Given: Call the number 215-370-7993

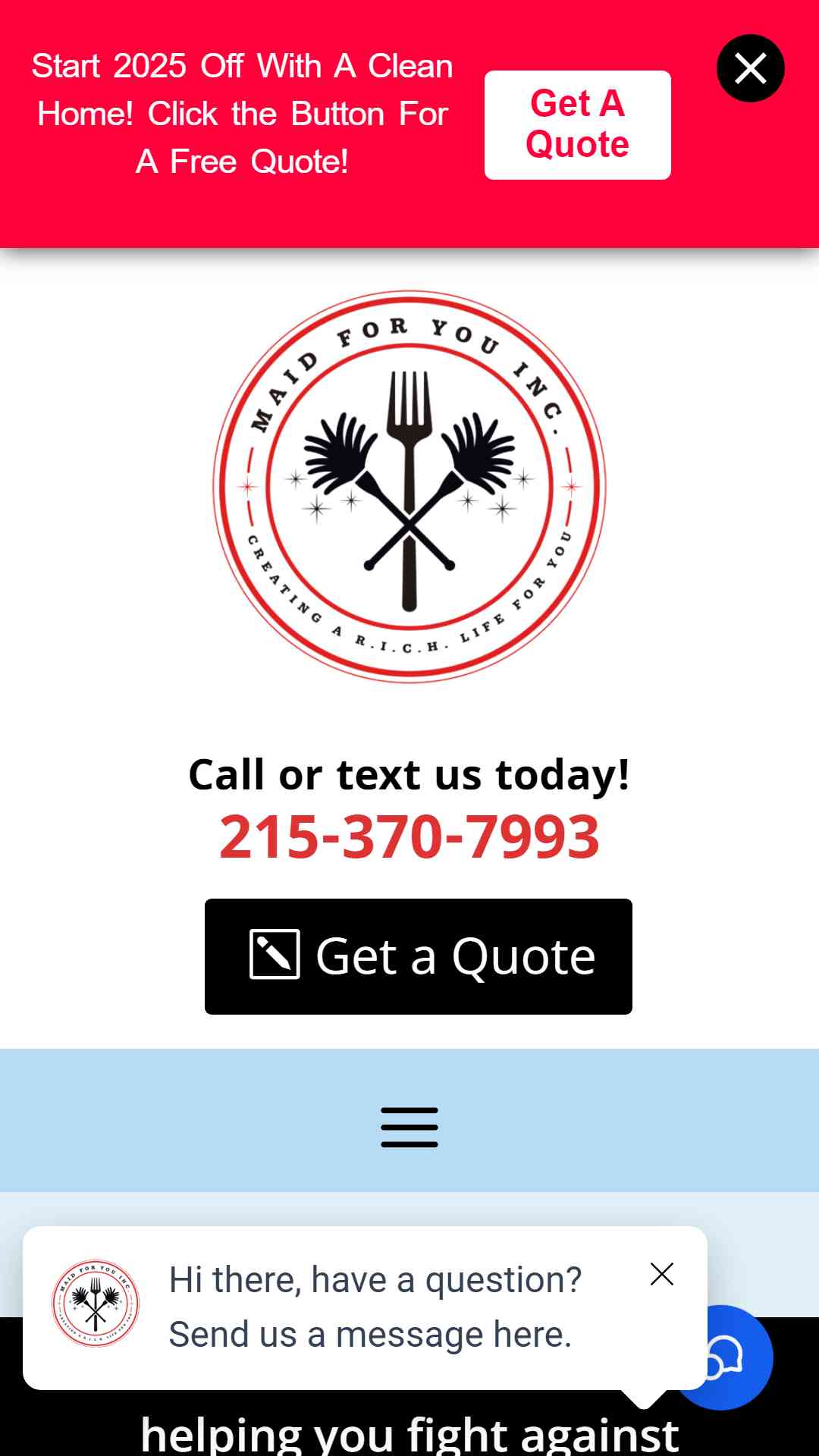Looking at the screenshot, I should (409, 836).
